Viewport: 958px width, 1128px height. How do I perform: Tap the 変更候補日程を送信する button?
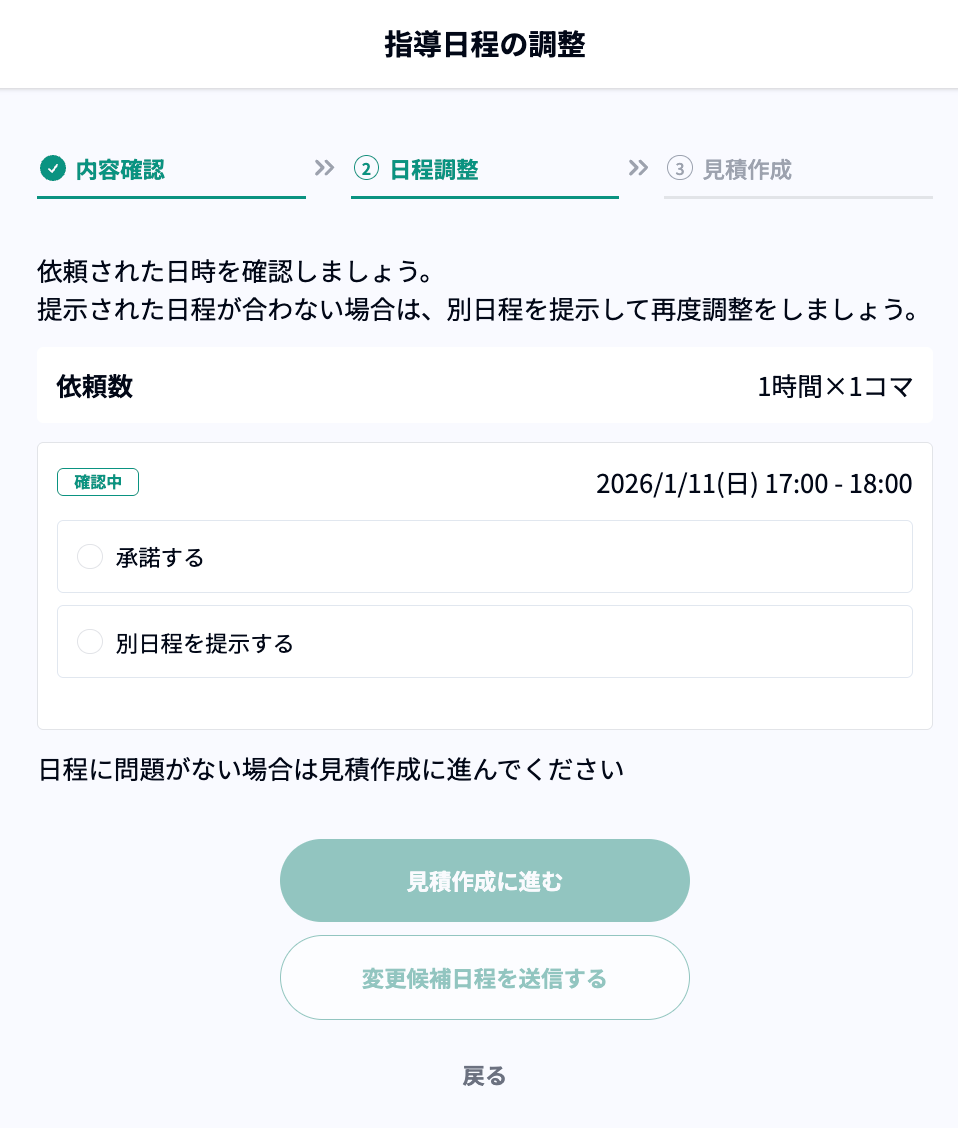click(x=484, y=978)
